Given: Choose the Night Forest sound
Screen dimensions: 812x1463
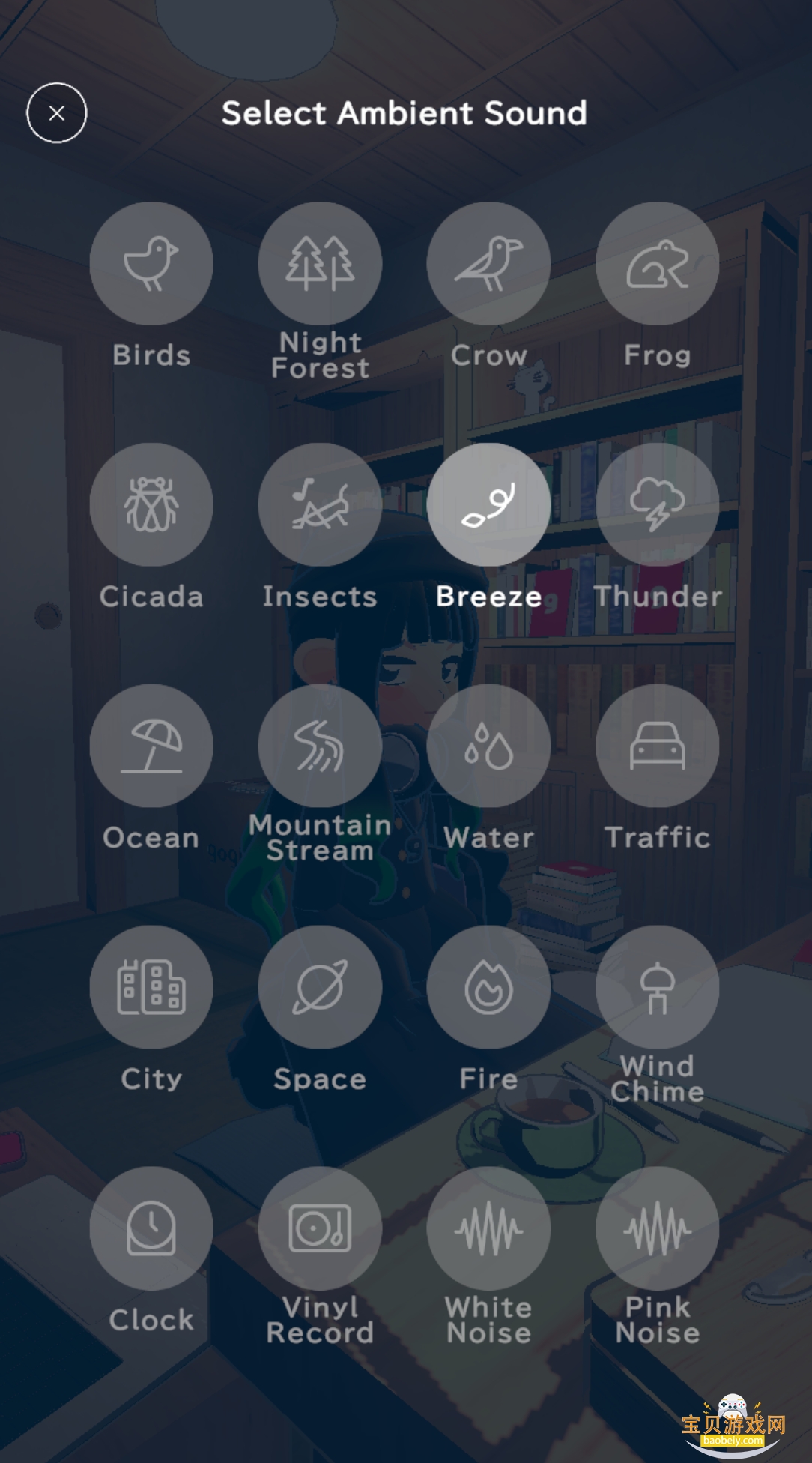Looking at the screenshot, I should pos(320,264).
